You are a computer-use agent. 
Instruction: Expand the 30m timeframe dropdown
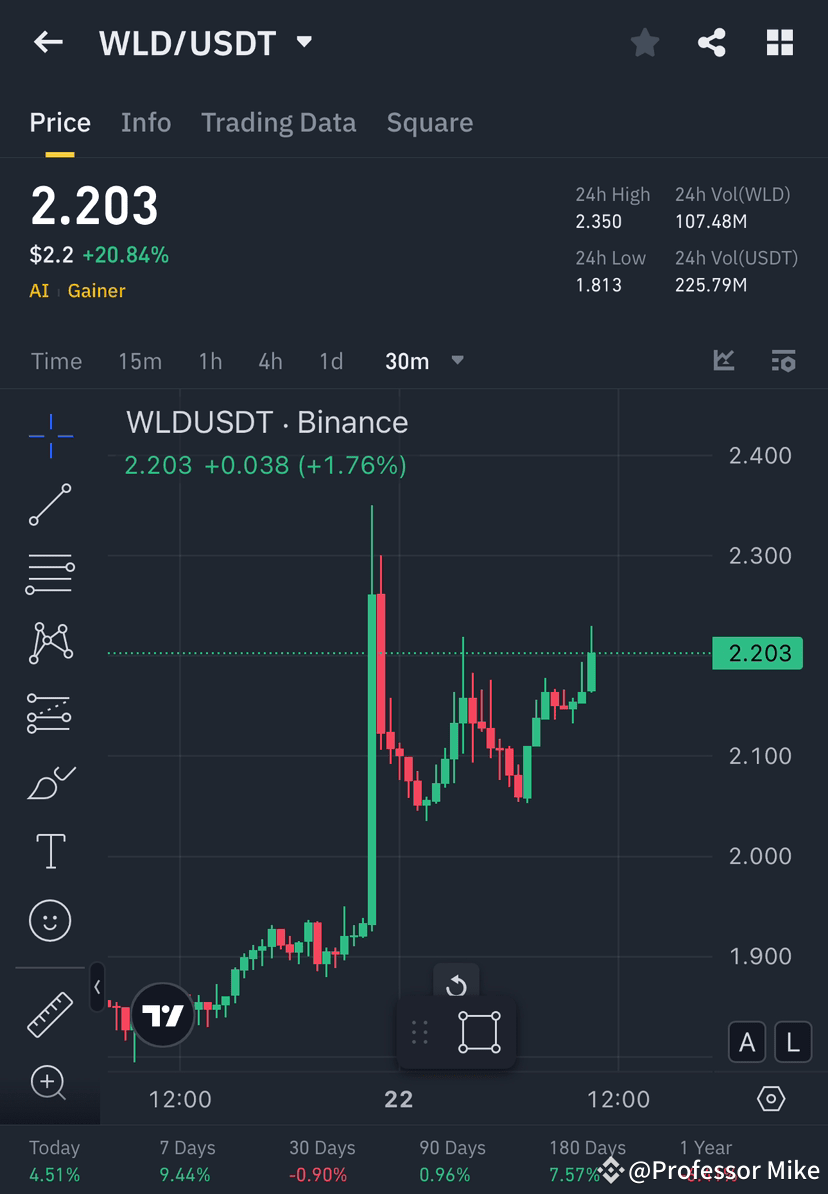pyautogui.click(x=457, y=361)
